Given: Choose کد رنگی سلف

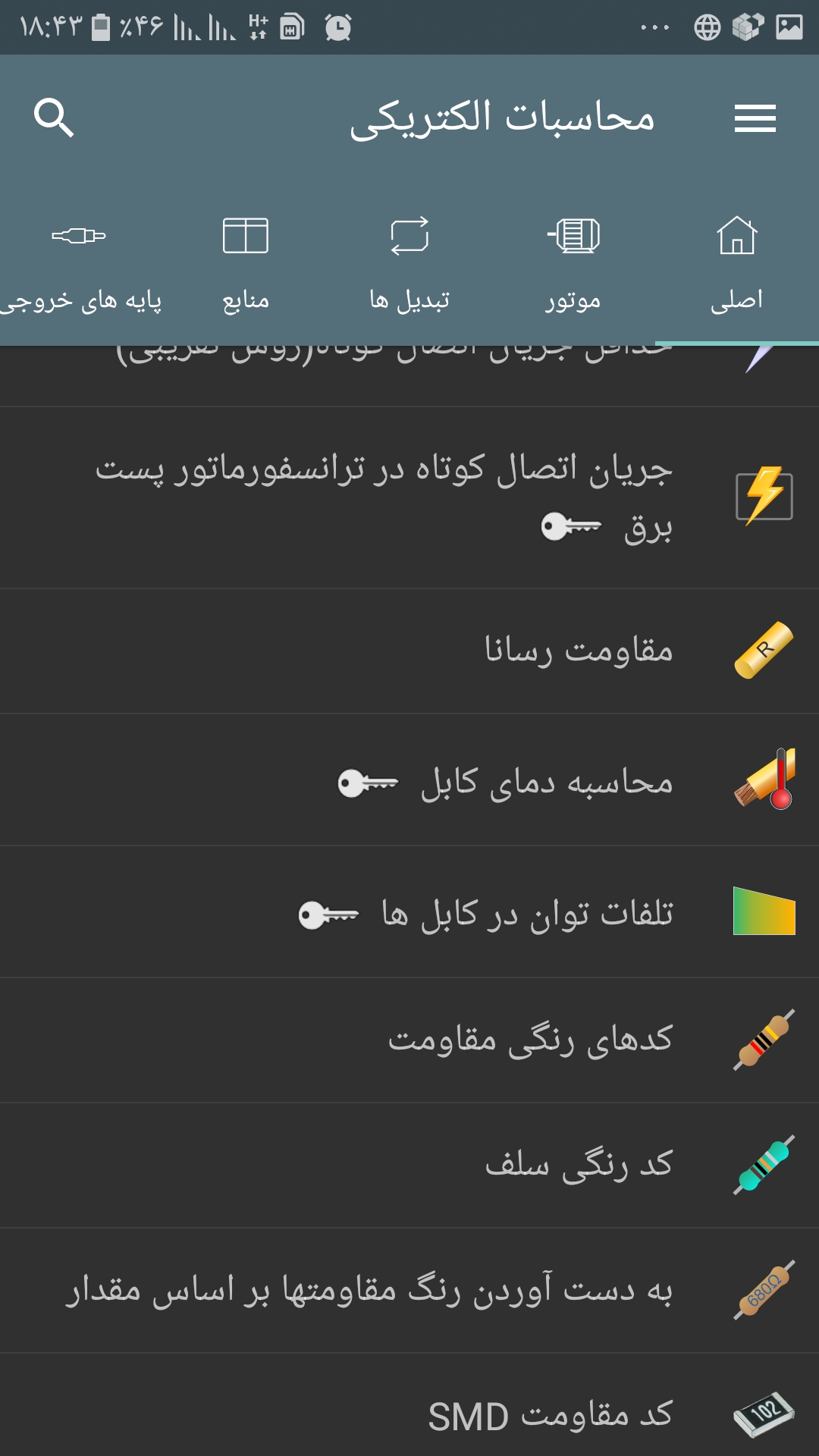Looking at the screenshot, I should (409, 1166).
